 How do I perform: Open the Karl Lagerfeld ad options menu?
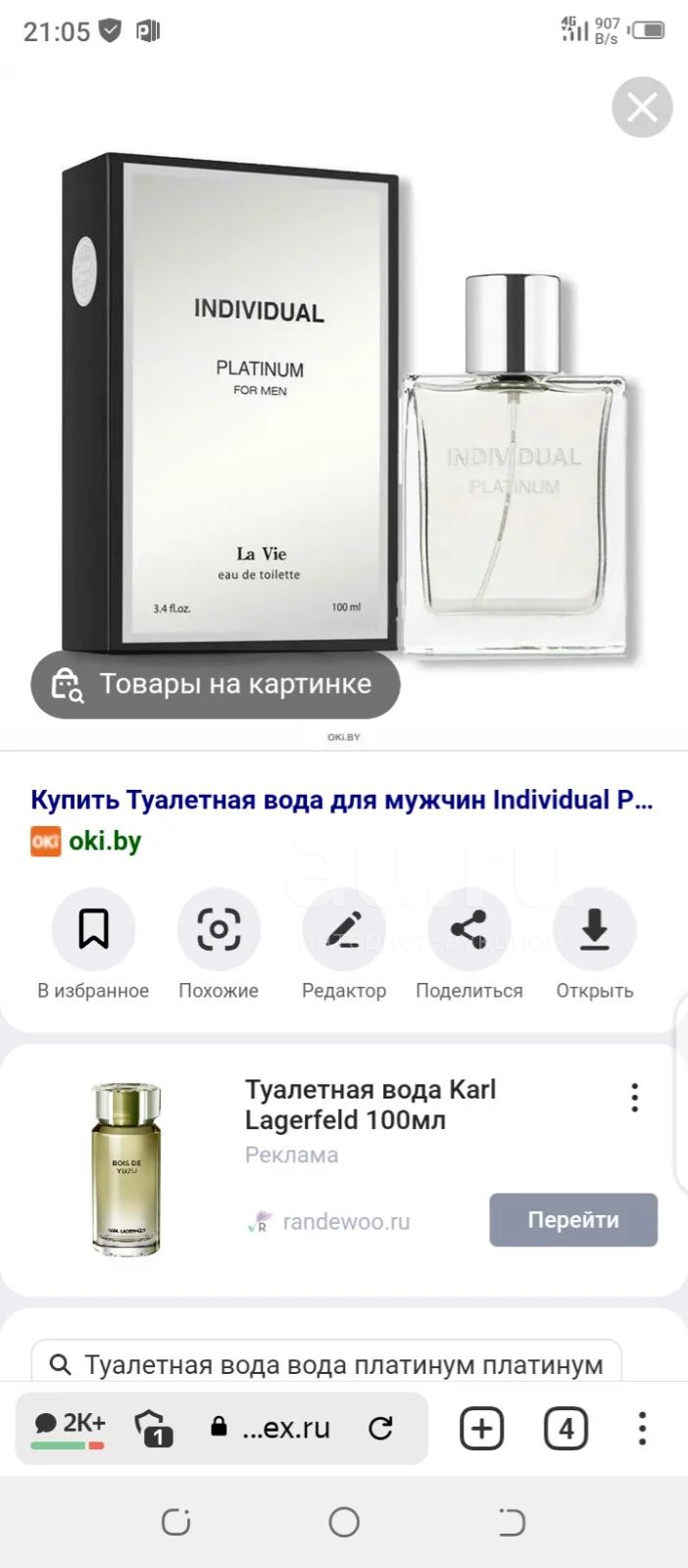click(x=635, y=1098)
